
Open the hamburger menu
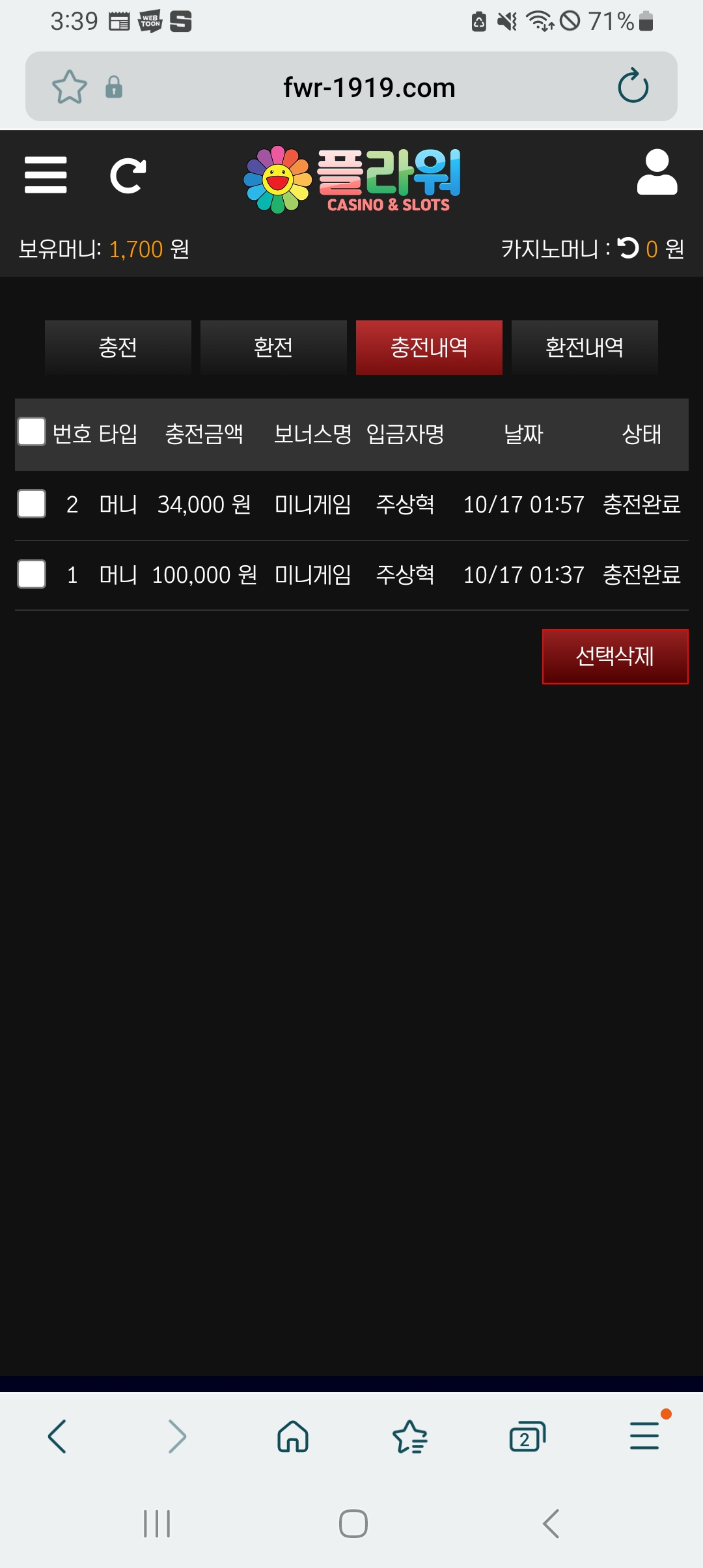(46, 175)
